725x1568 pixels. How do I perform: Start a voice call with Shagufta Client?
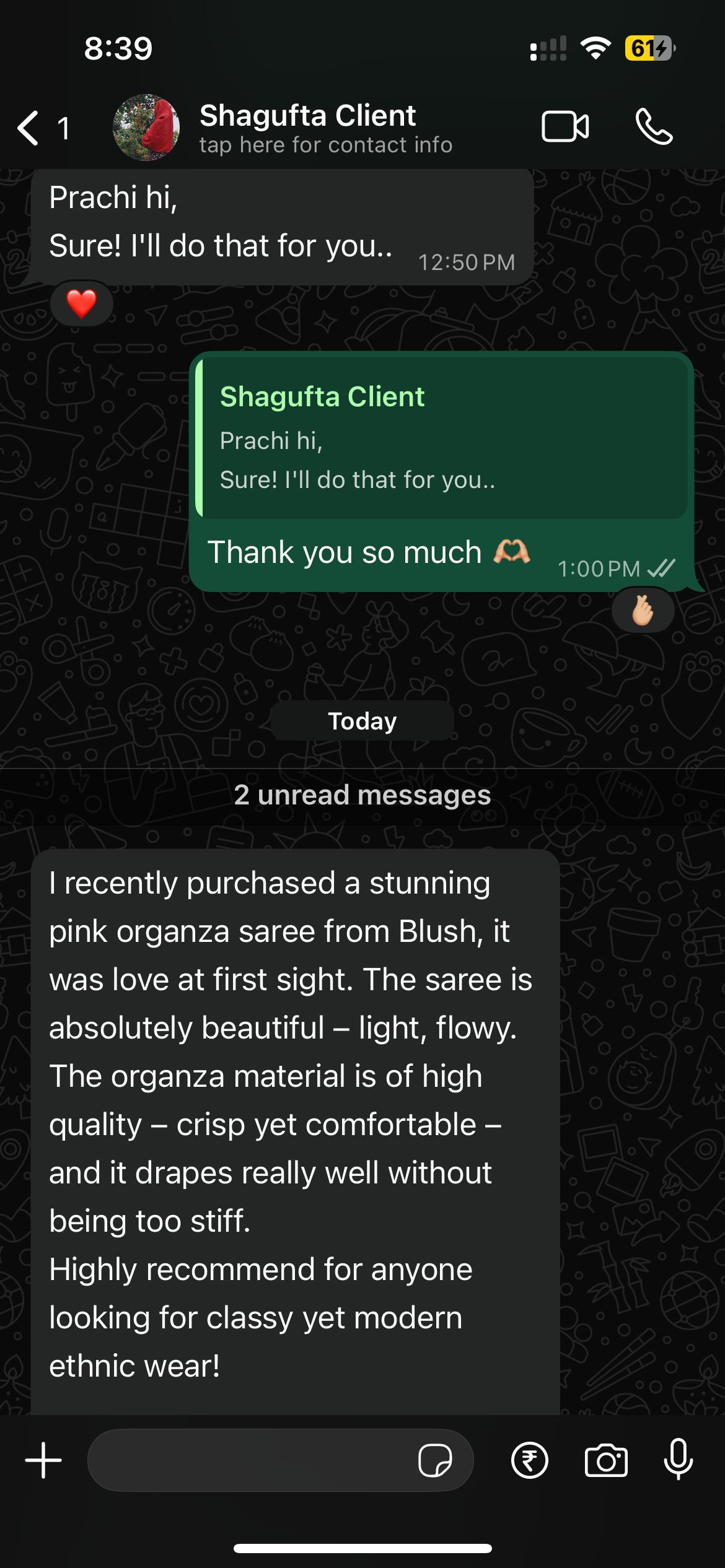click(x=654, y=127)
